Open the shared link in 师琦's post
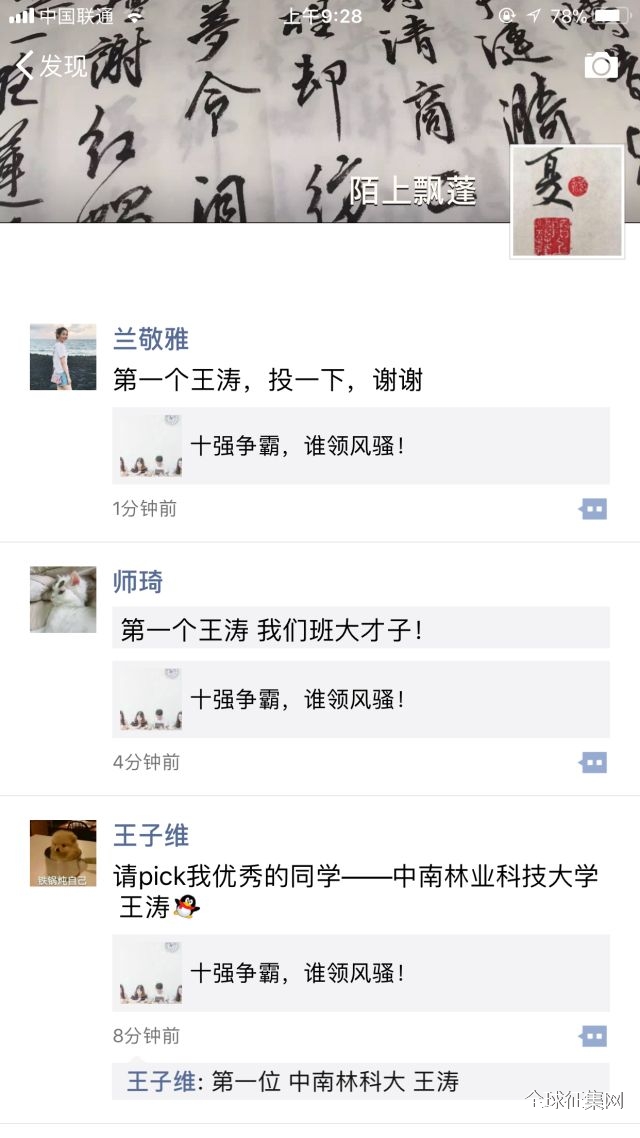The height and width of the screenshot is (1138, 640). pyautogui.click(x=360, y=699)
